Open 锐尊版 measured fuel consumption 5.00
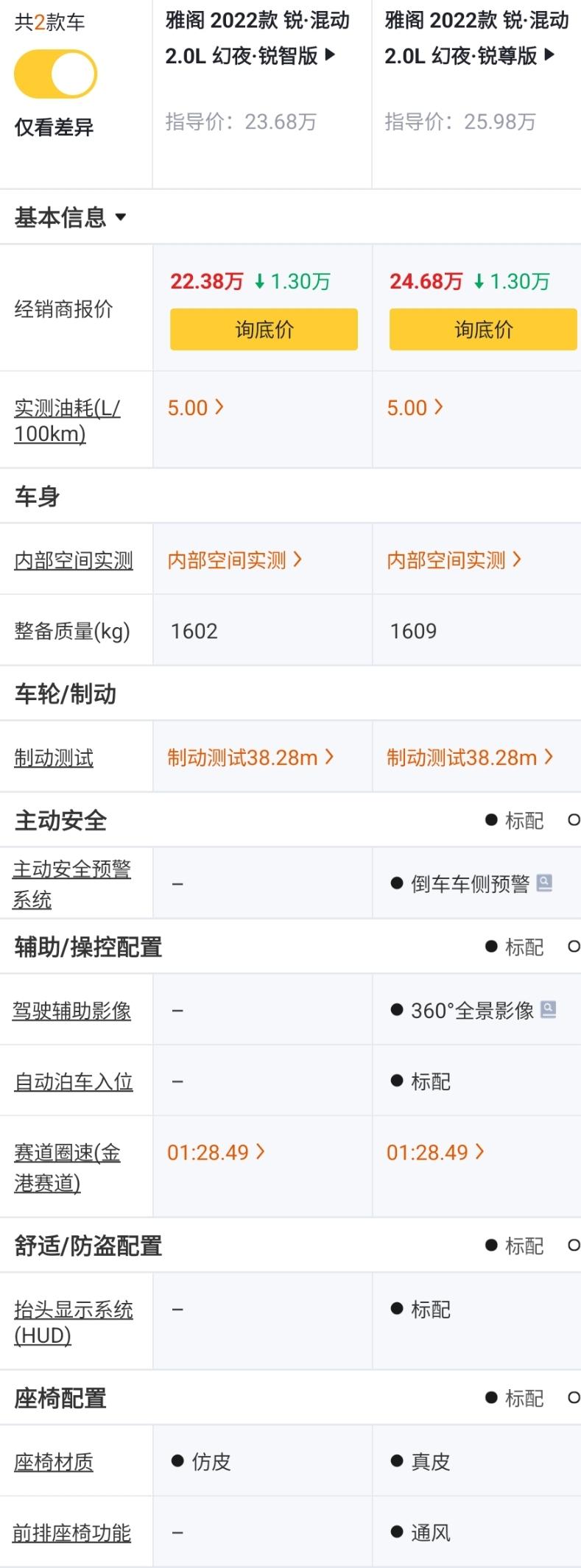This screenshot has height=1568, width=581. pos(415,408)
